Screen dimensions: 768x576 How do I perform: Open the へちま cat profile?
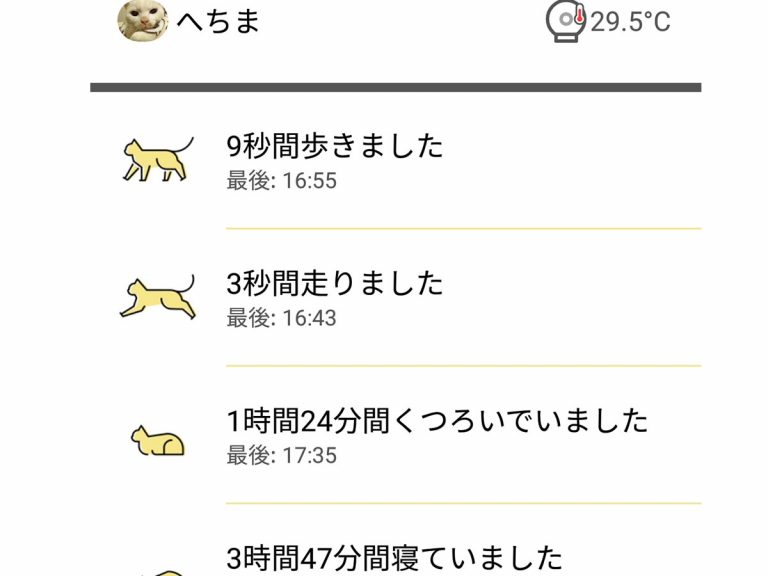click(190, 21)
